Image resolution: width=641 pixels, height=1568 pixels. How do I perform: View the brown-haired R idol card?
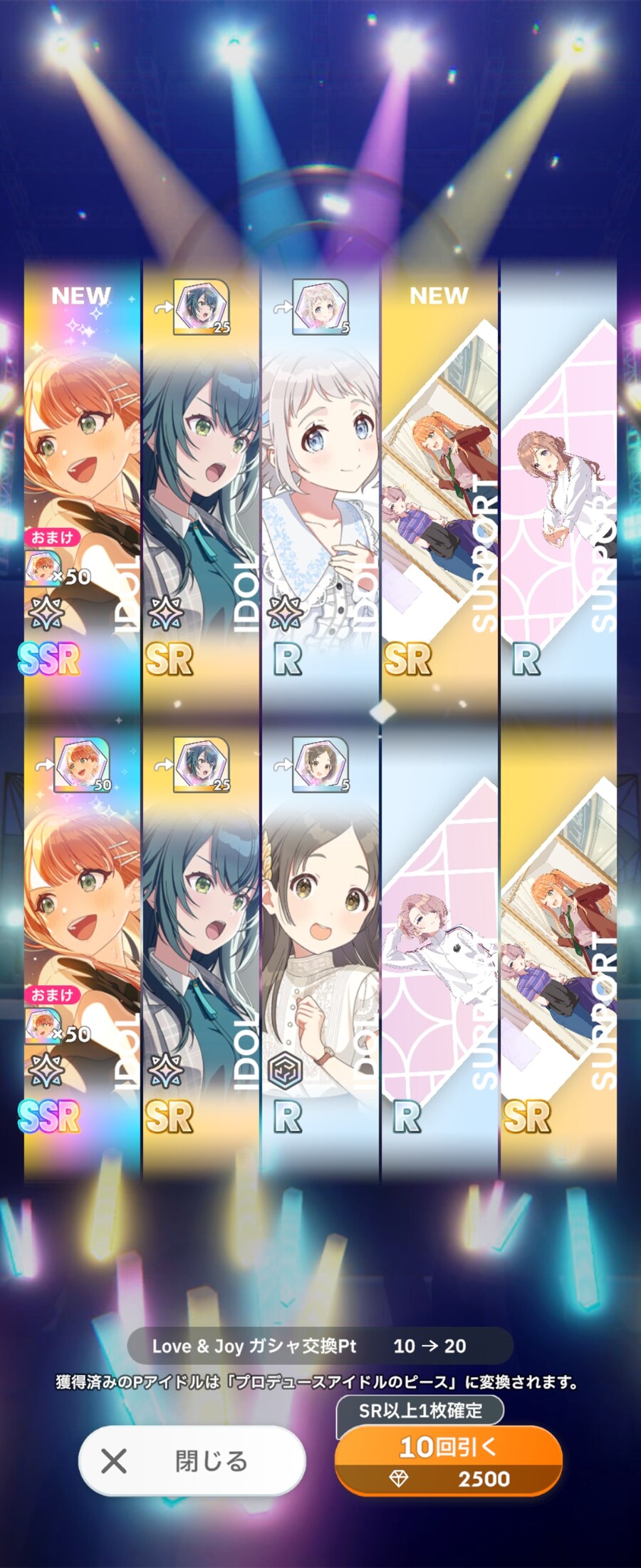click(x=320, y=941)
